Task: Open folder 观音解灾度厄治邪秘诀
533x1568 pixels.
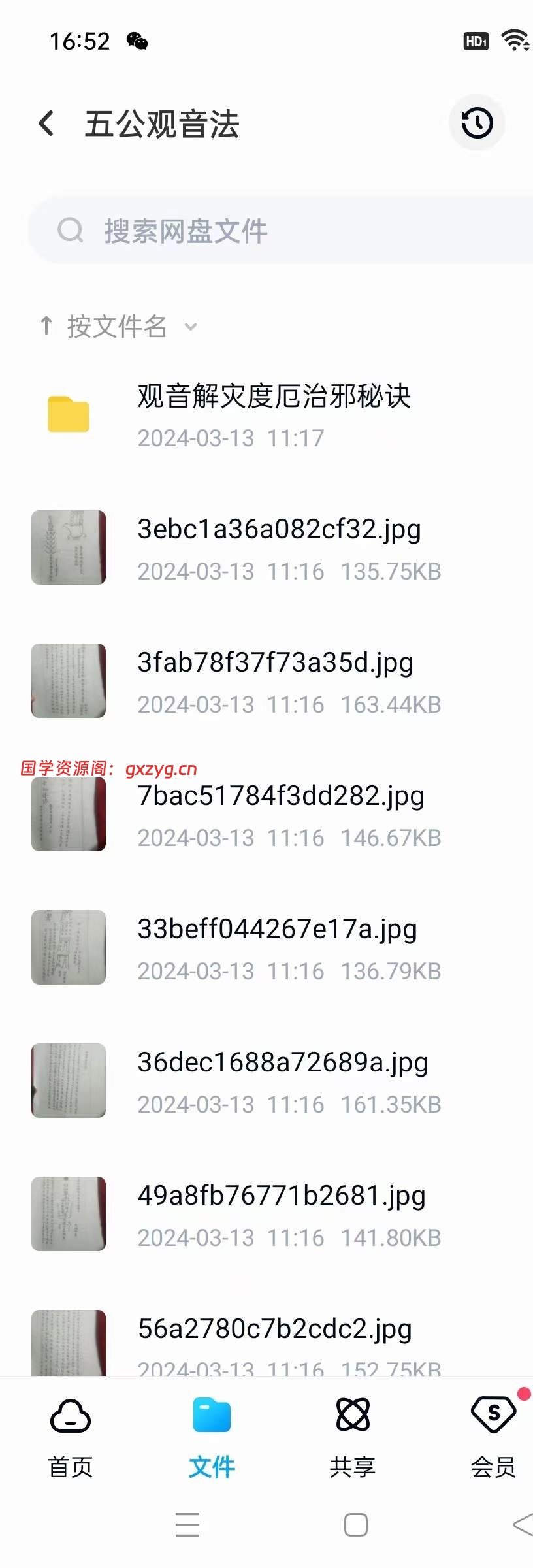Action: [273, 415]
